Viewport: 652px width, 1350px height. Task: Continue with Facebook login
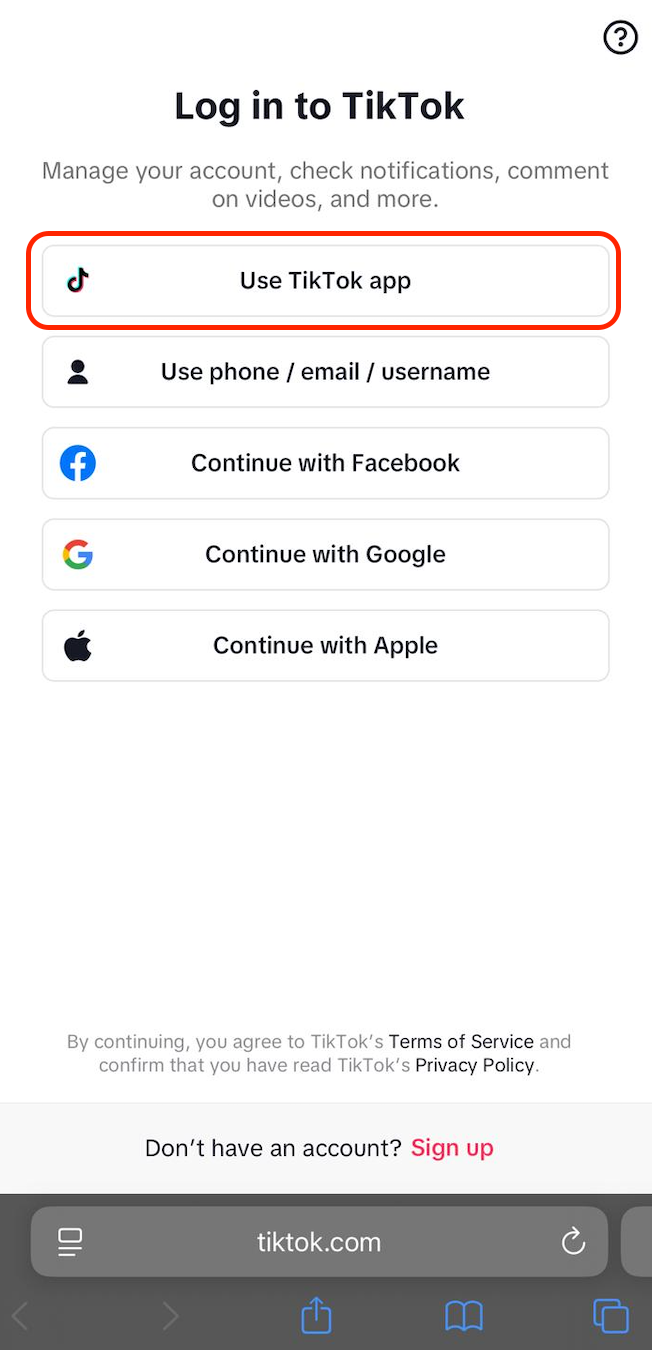click(x=325, y=463)
